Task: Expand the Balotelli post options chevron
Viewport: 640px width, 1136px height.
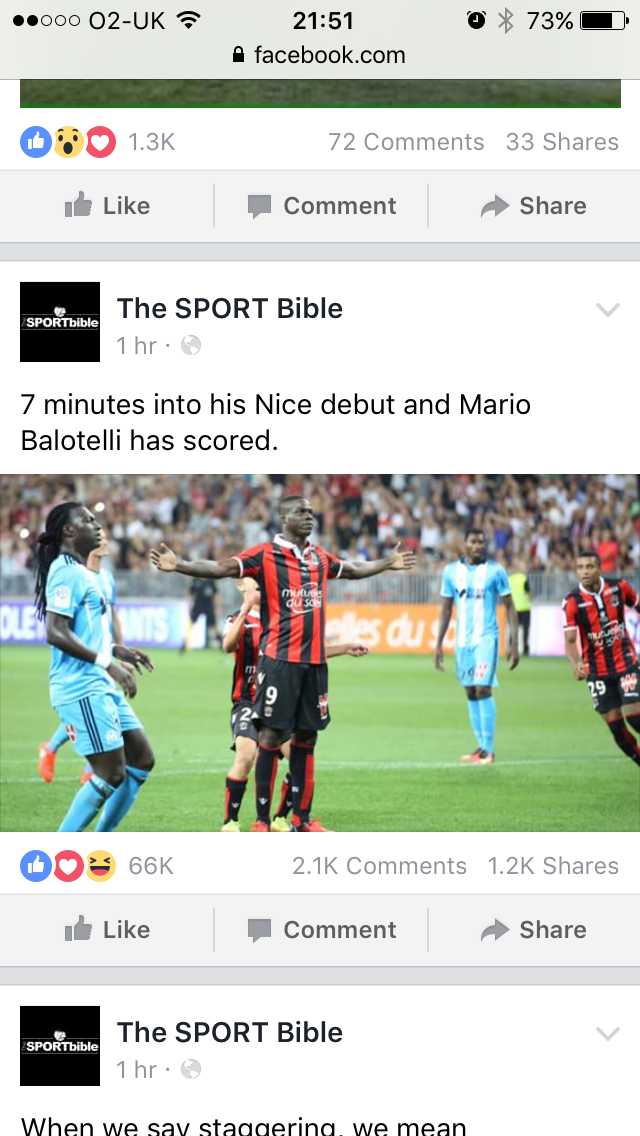Action: tap(608, 310)
